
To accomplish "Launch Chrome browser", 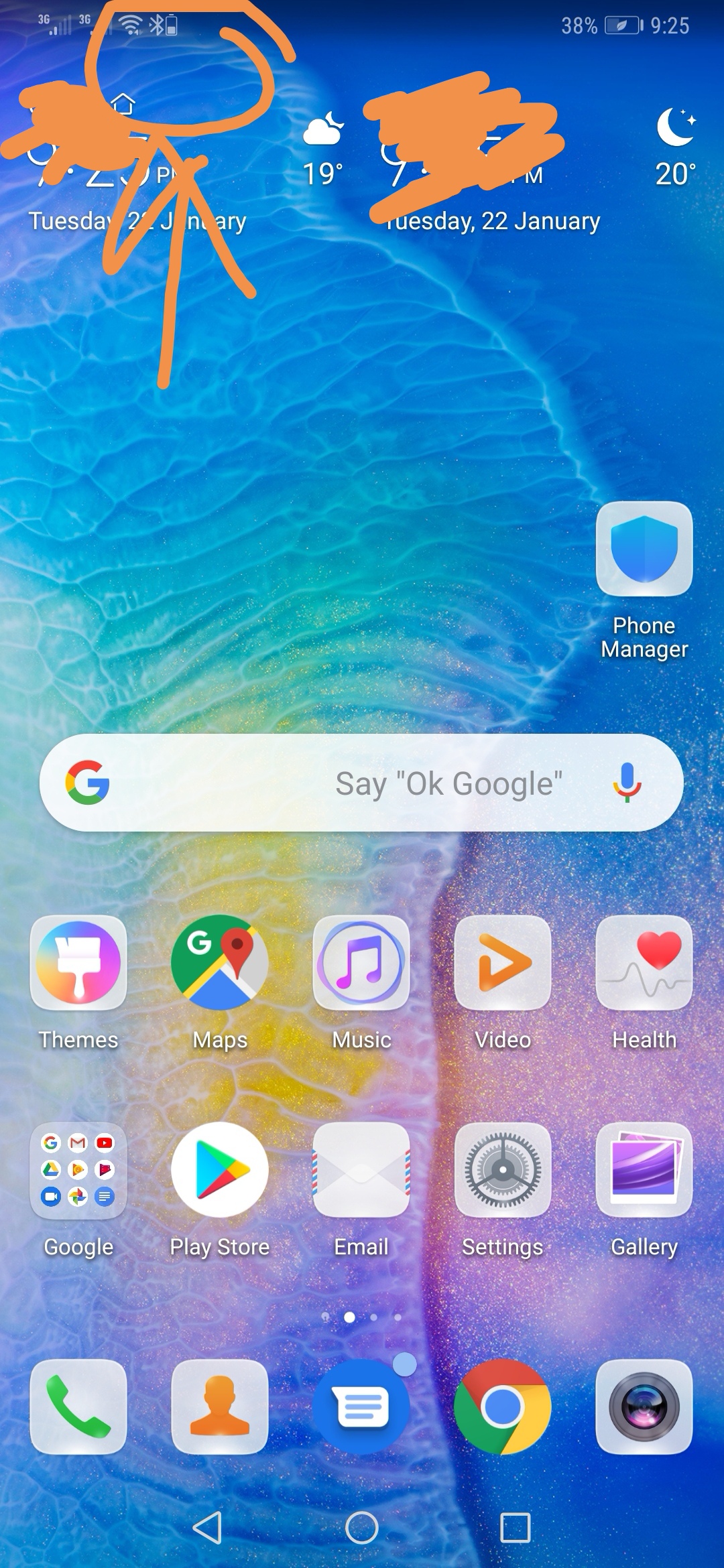I will click(503, 1407).
